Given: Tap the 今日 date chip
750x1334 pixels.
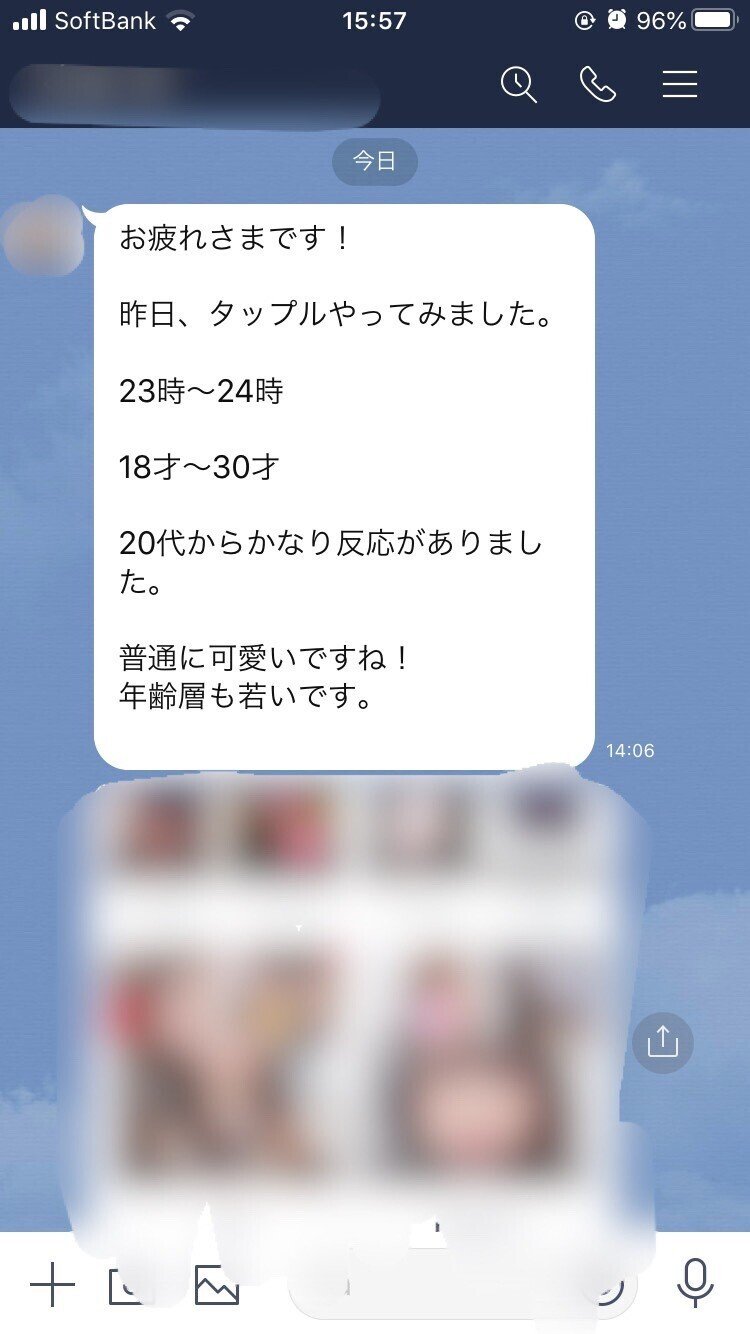Looking at the screenshot, I should point(374,161).
